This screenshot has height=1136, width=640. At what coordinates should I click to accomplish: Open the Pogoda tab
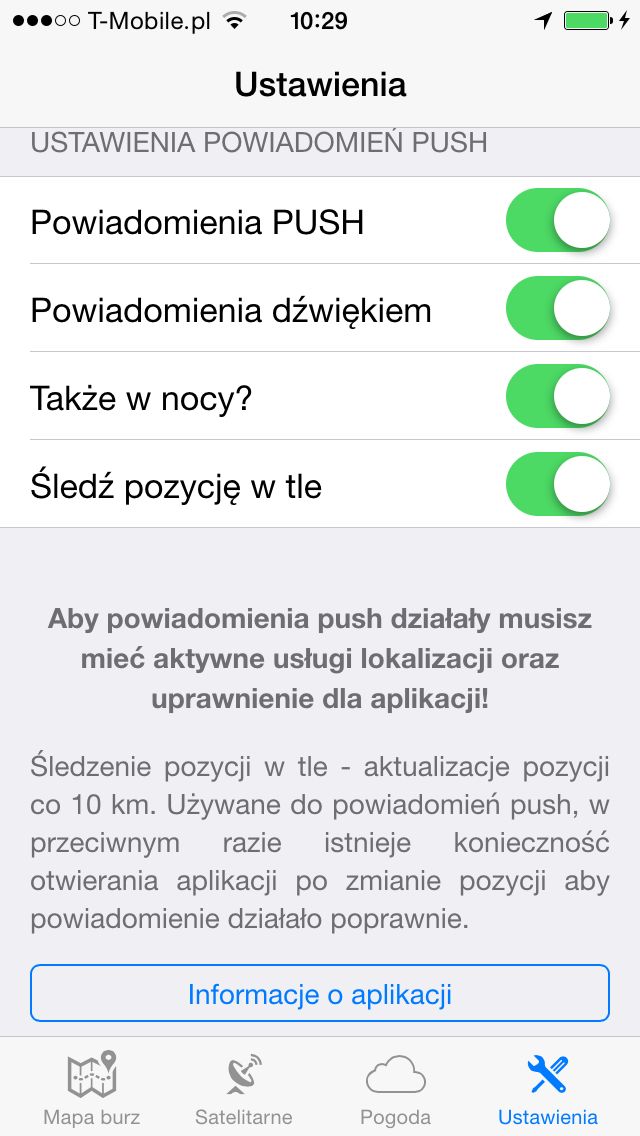pos(396,1089)
